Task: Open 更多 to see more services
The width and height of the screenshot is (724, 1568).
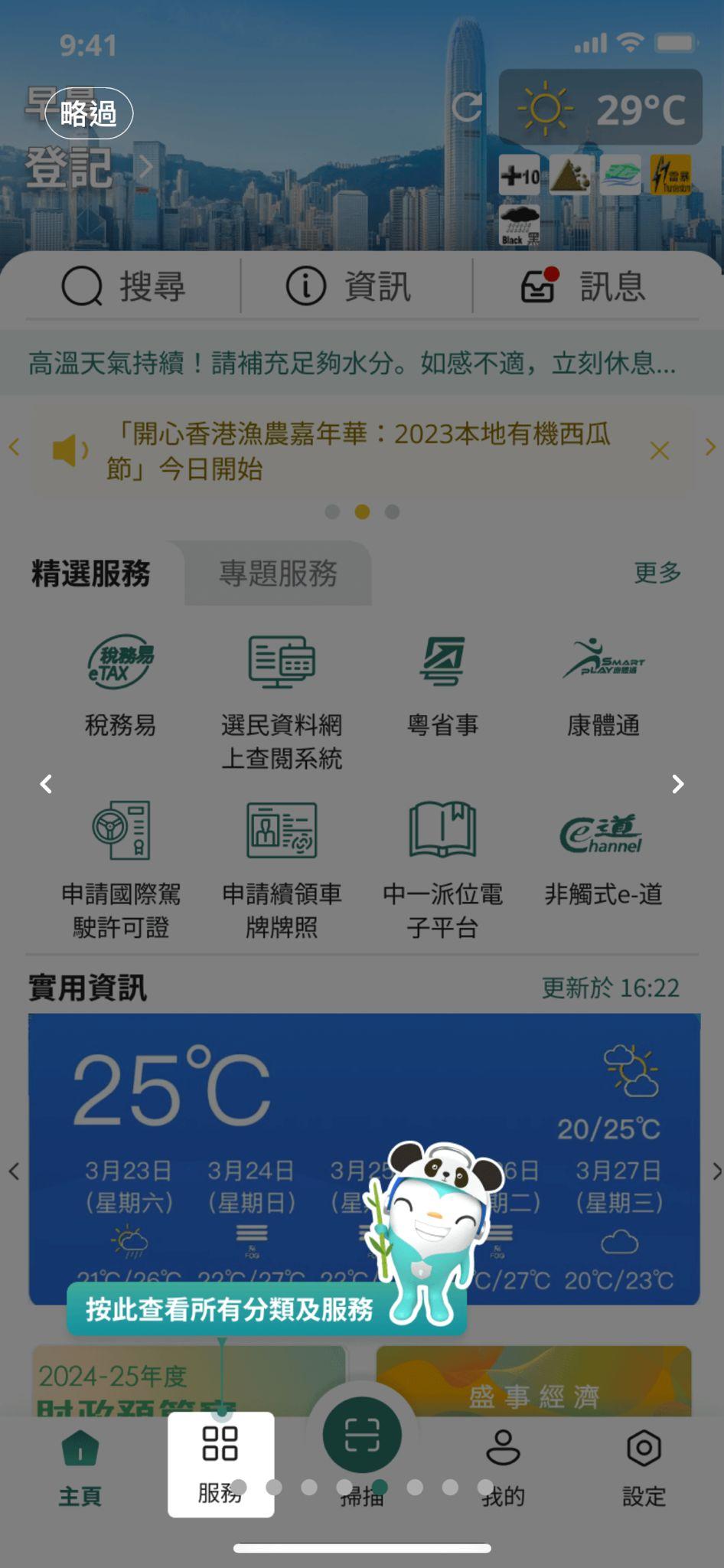Action: (x=656, y=572)
